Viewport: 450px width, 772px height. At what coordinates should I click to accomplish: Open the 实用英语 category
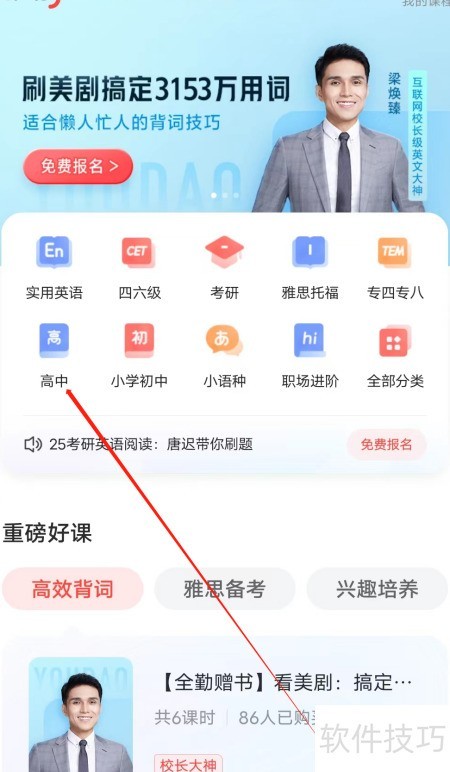pyautogui.click(x=54, y=268)
